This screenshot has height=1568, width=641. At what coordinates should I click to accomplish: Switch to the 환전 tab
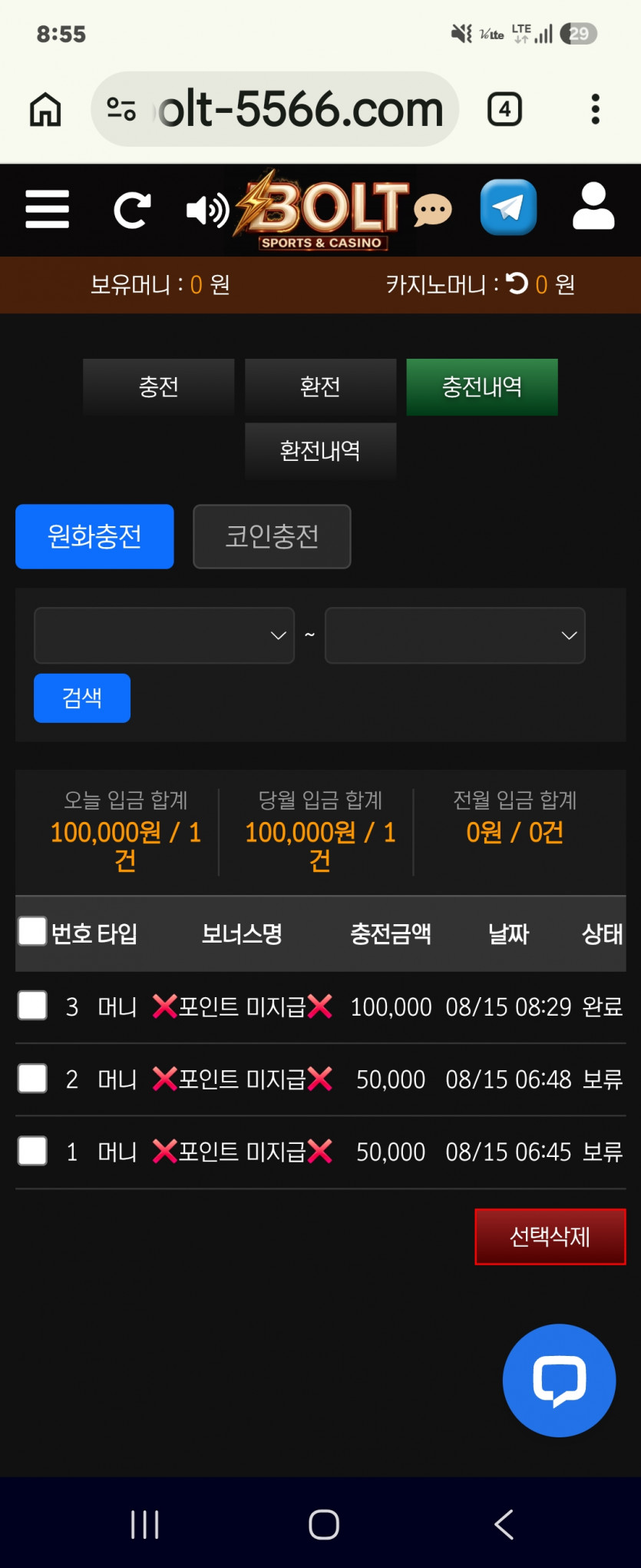[x=320, y=386]
